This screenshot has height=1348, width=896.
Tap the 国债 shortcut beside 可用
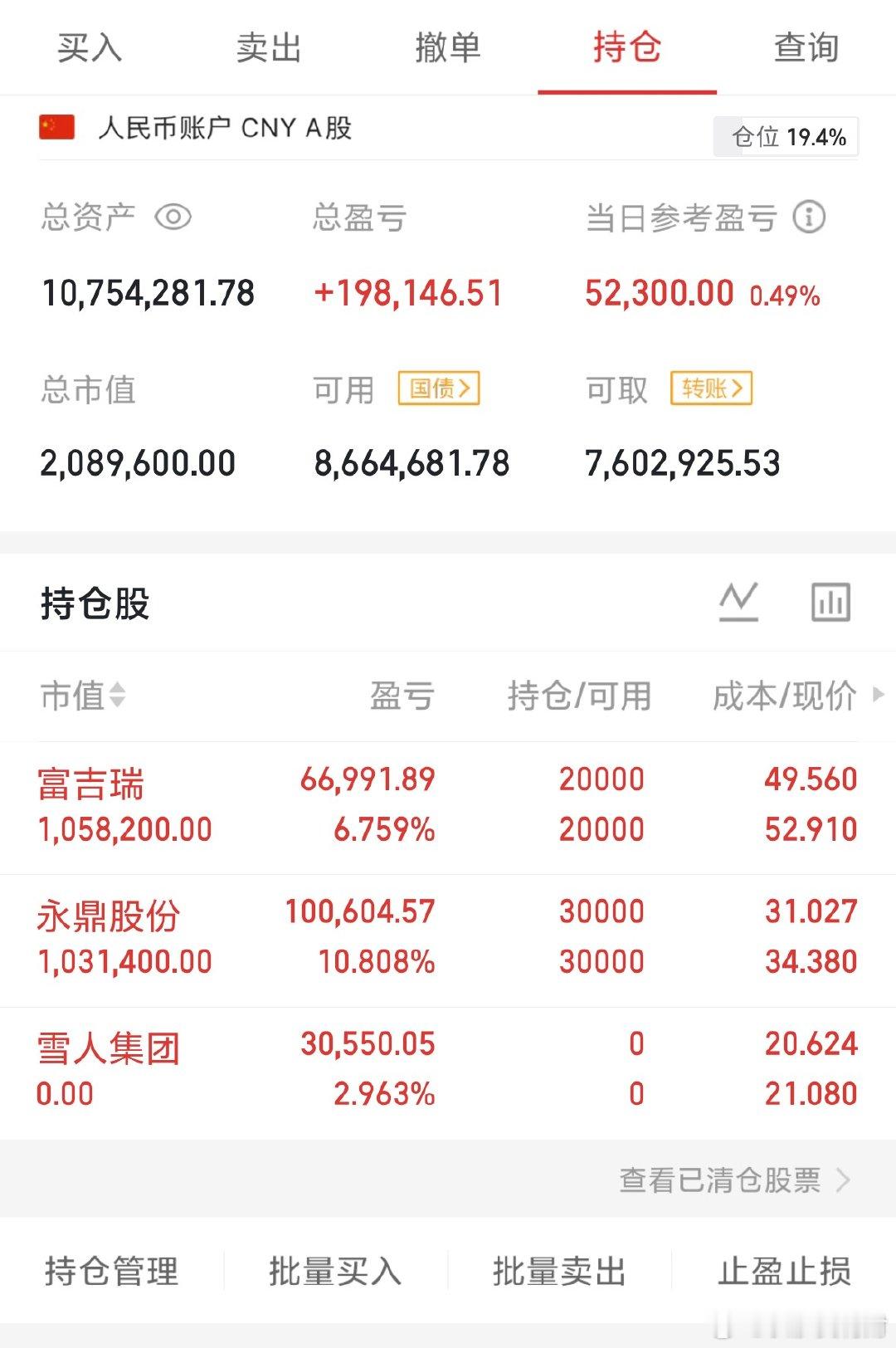pos(441,388)
